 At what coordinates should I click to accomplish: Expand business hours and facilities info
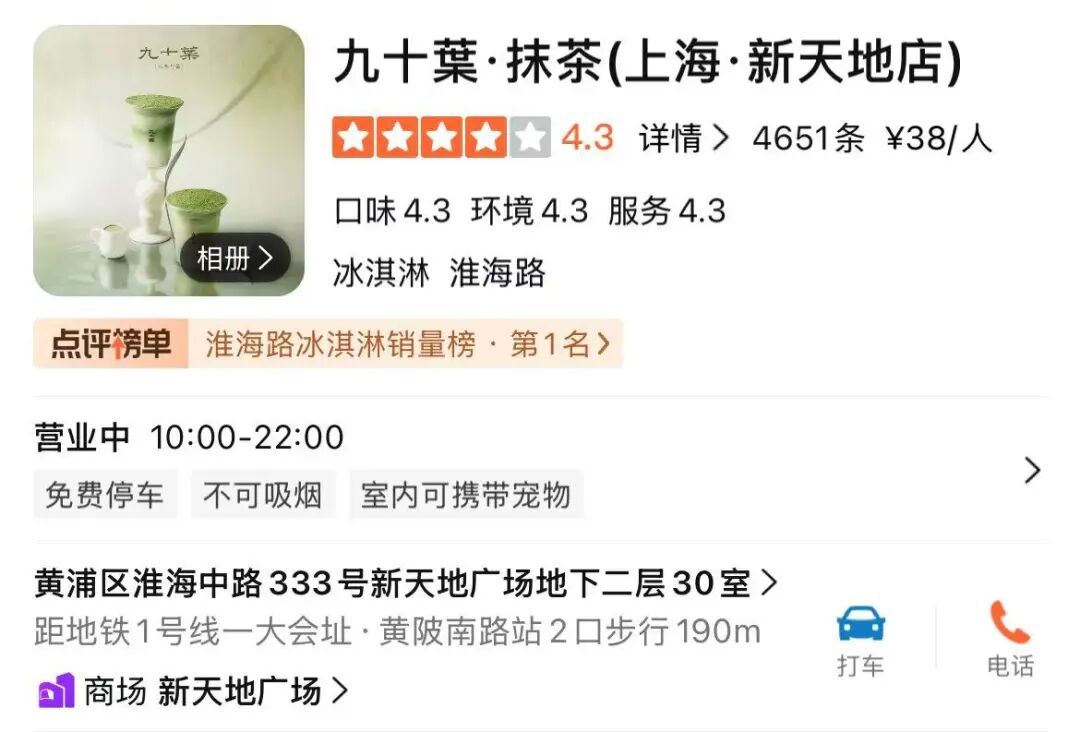[1032, 470]
